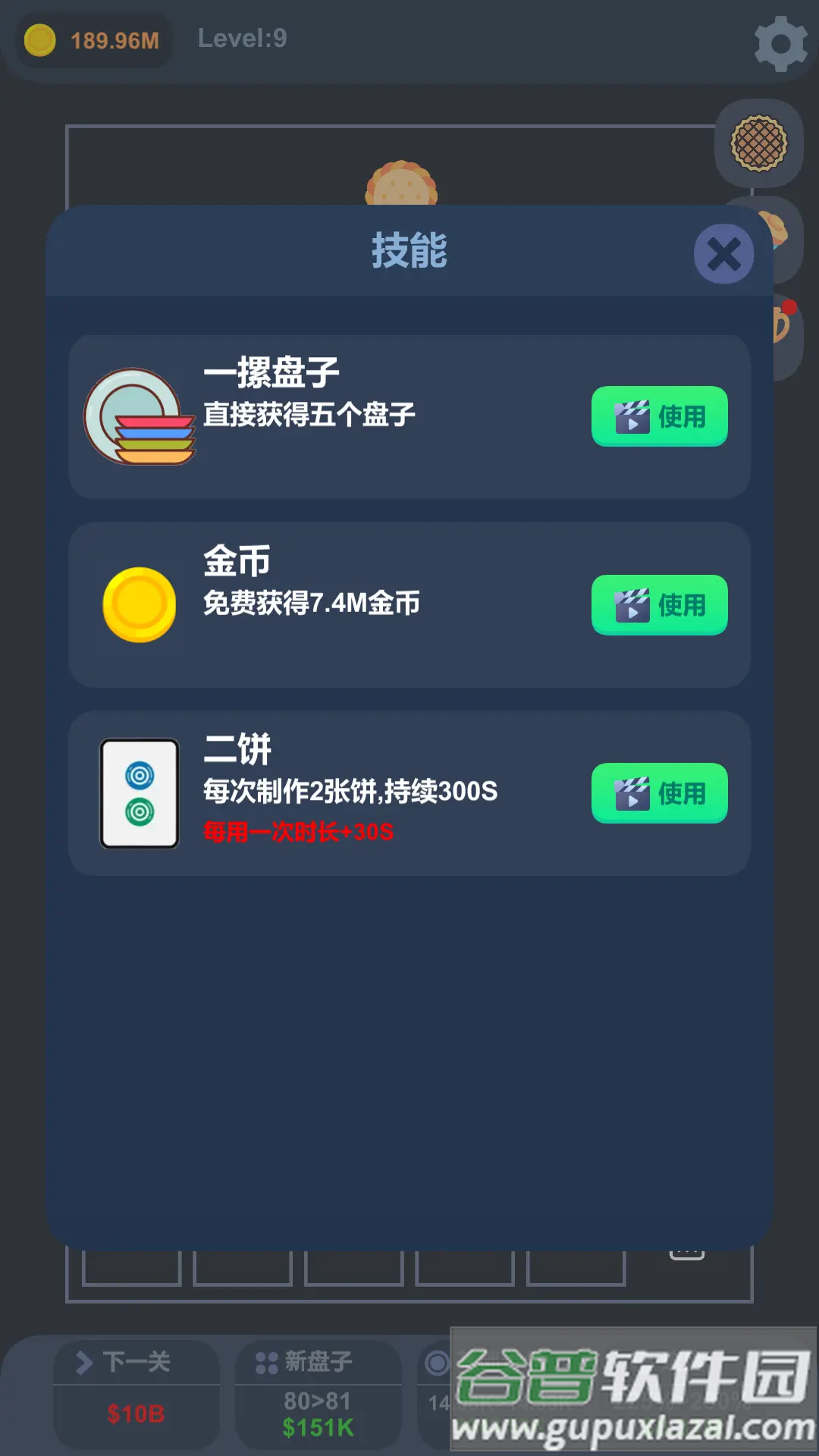The height and width of the screenshot is (1456, 819).
Task: Open the settings gear icon
Action: (781, 42)
